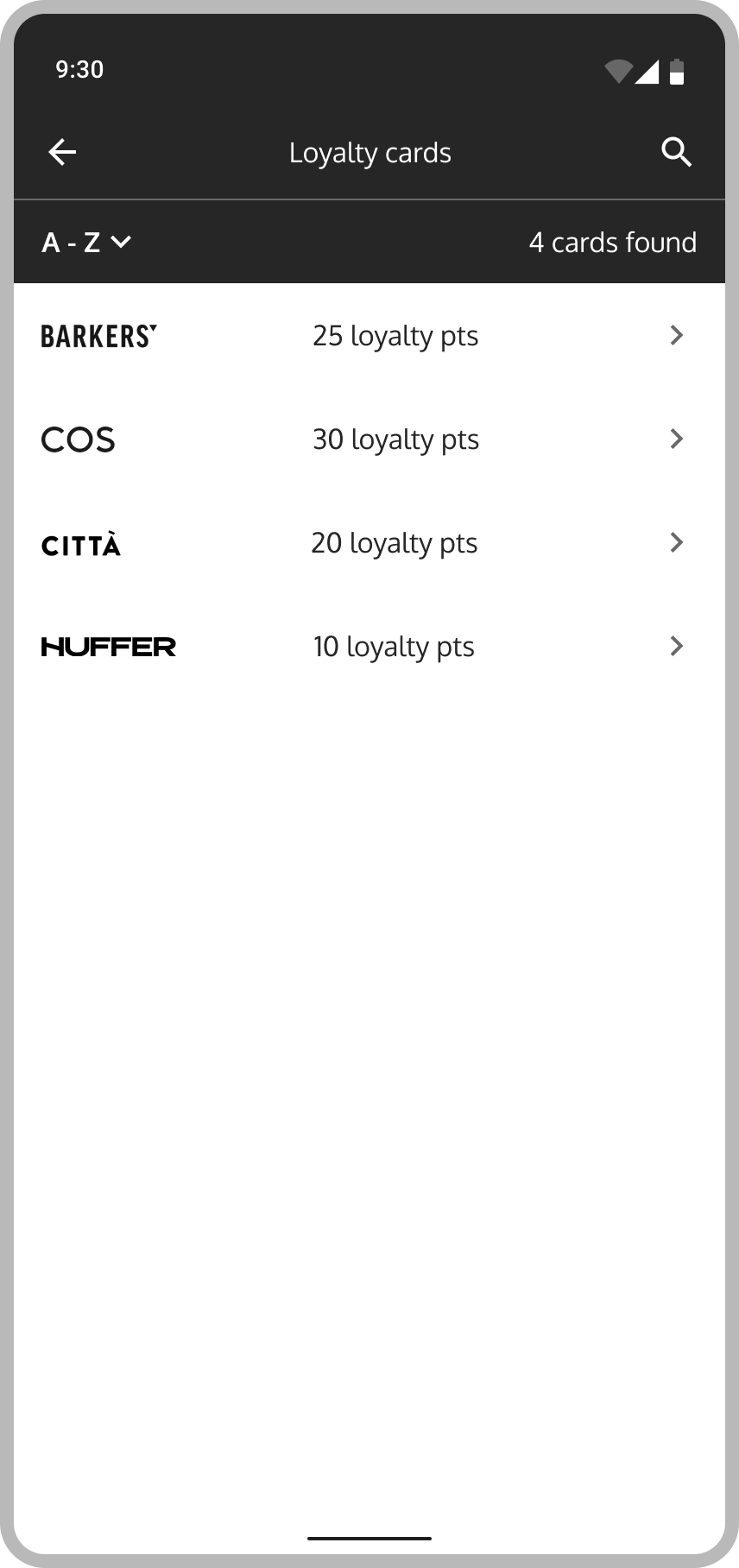
Task: Open the COS loyalty card
Action: click(x=369, y=439)
